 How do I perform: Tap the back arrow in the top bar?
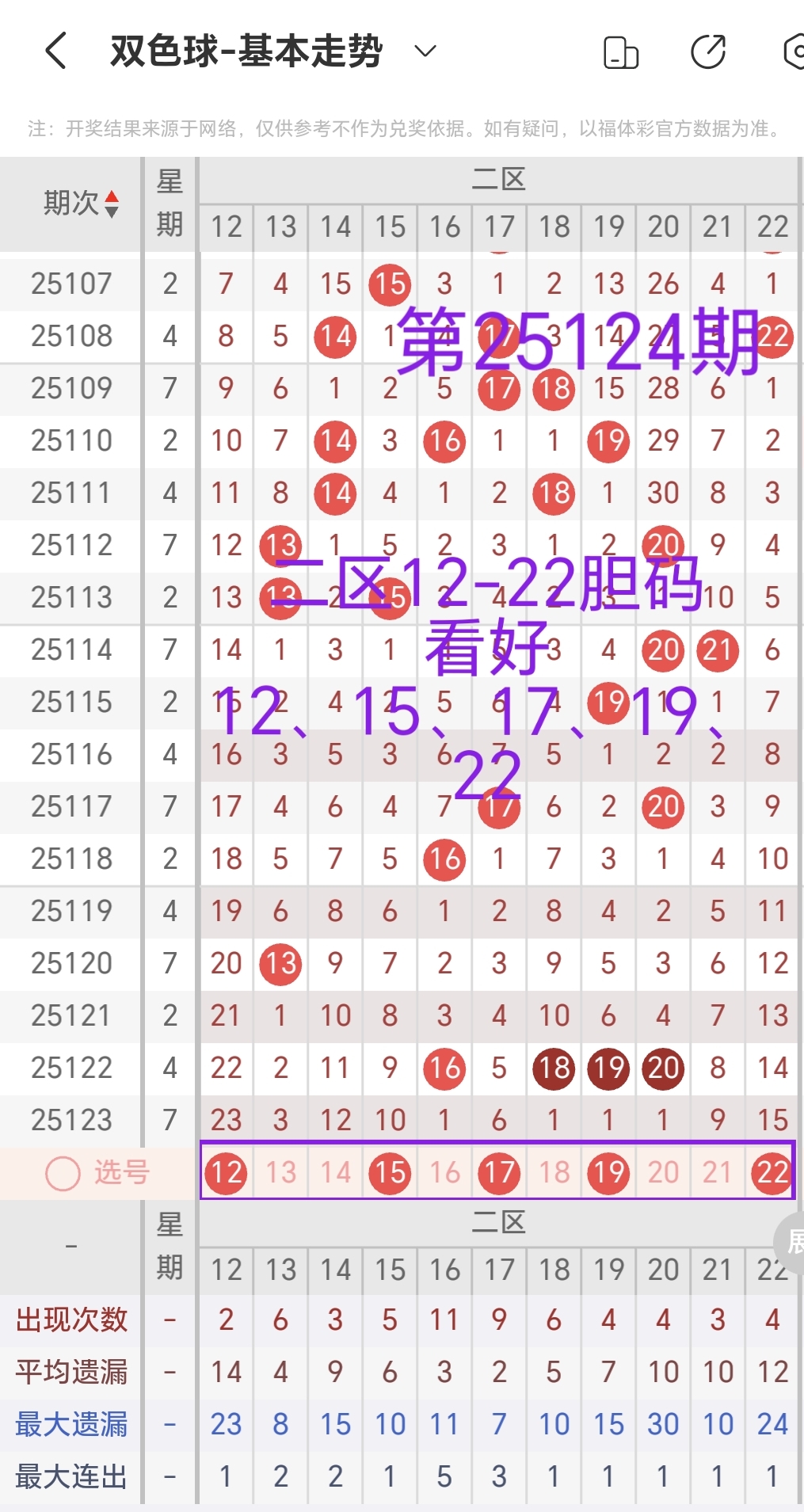54,51
